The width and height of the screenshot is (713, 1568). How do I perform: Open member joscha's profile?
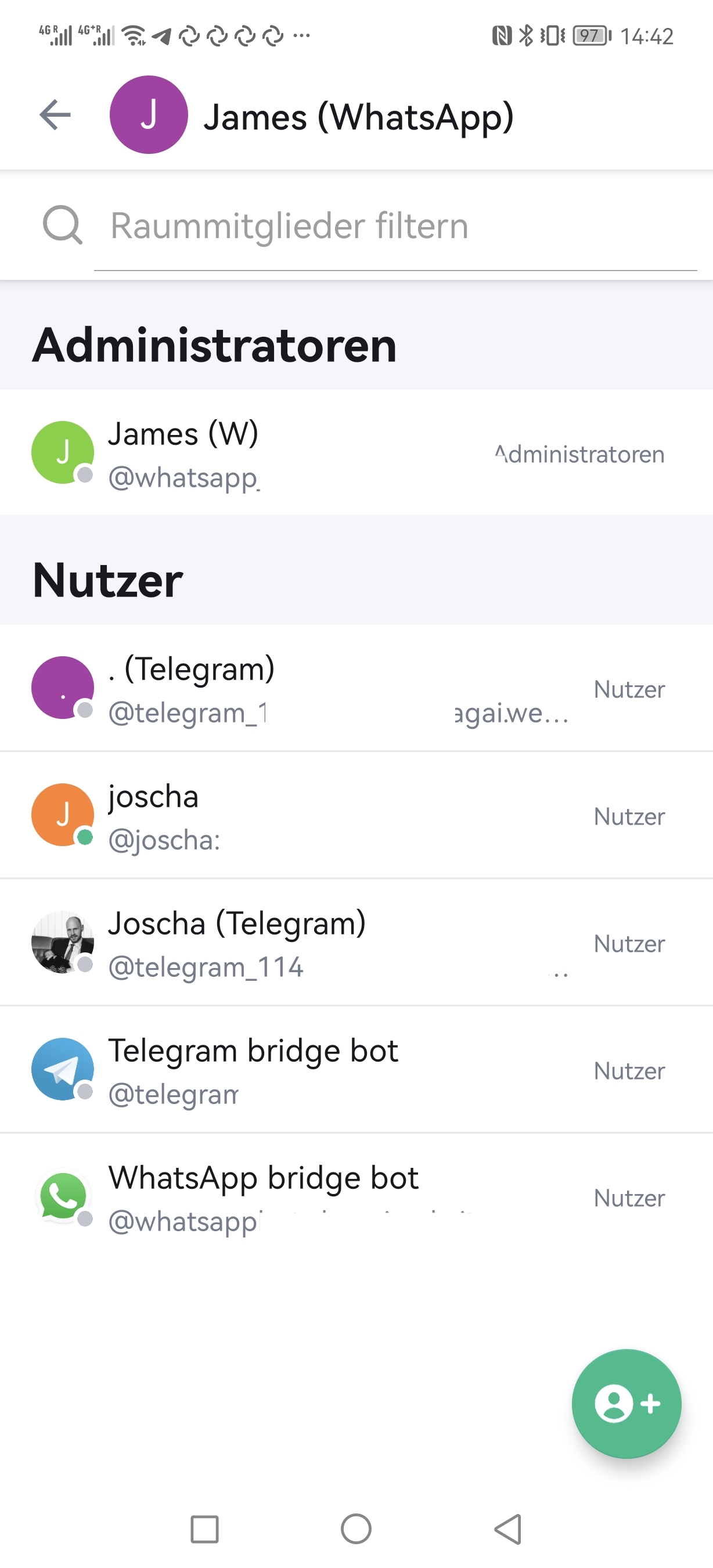pos(356,816)
